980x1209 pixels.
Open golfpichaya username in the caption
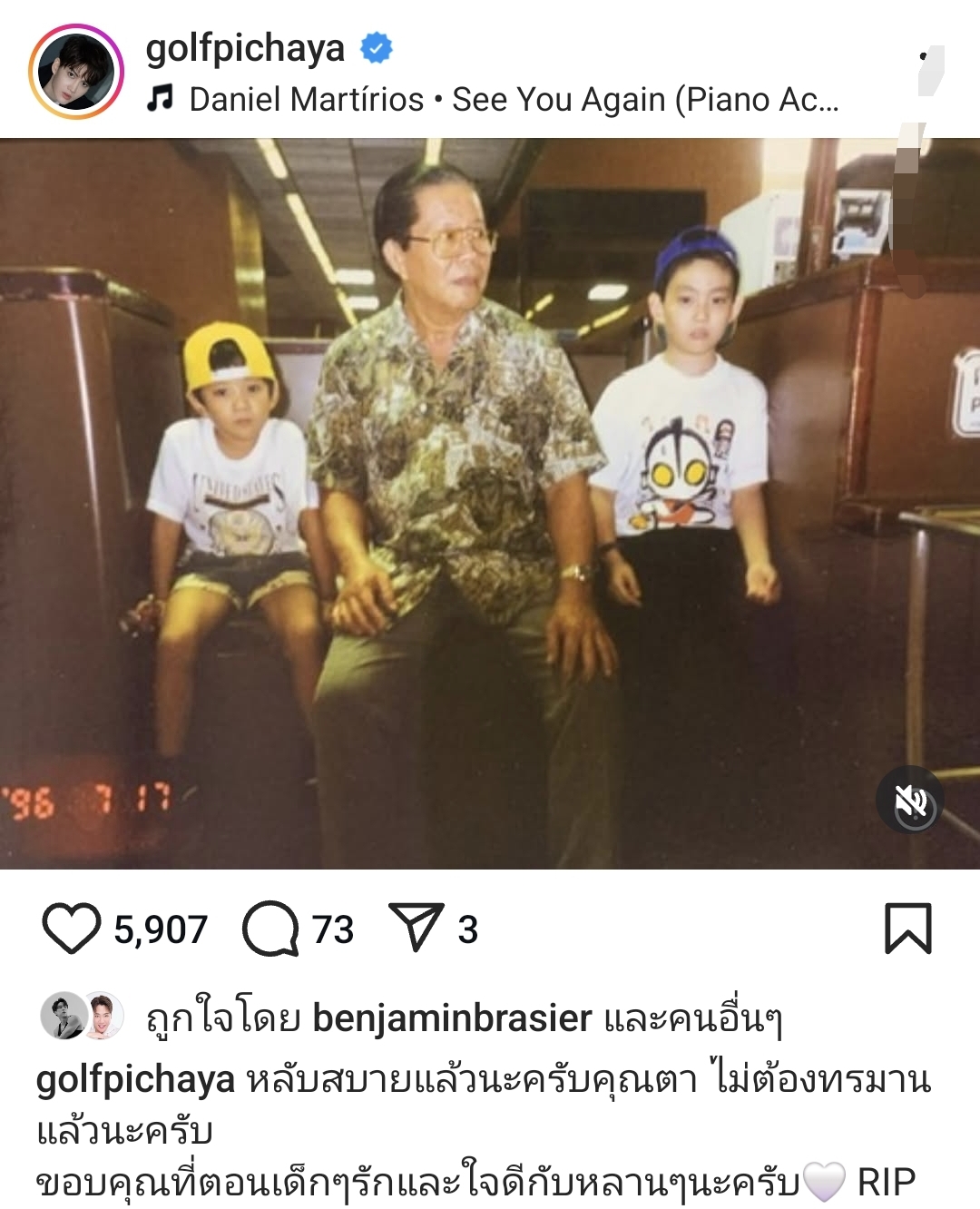coord(135,1079)
